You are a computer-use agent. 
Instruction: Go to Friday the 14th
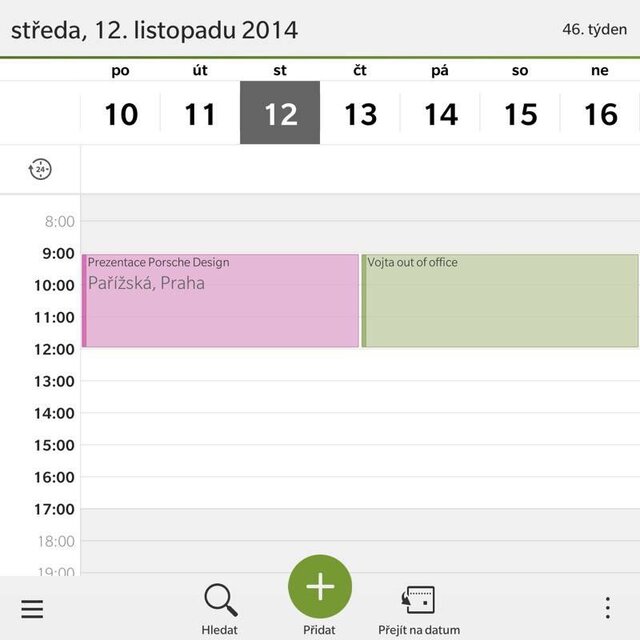coord(440,113)
